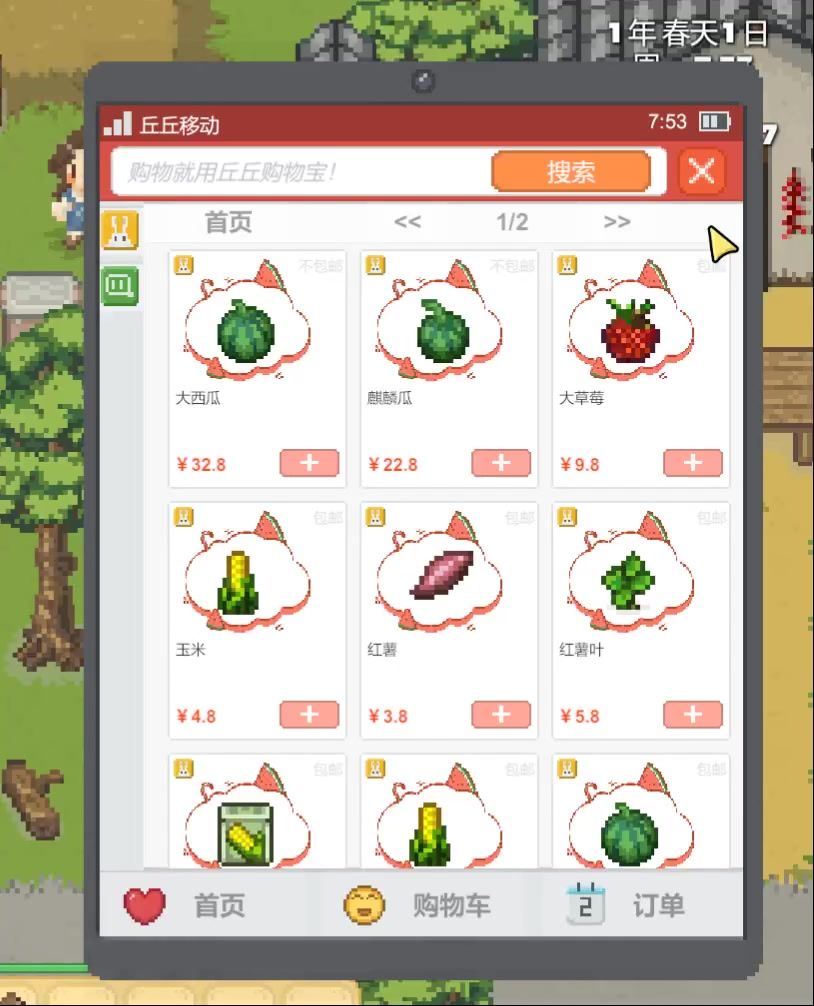The image size is (814, 1006).
Task: Add 红薯叶 to the cart
Action: (x=693, y=715)
